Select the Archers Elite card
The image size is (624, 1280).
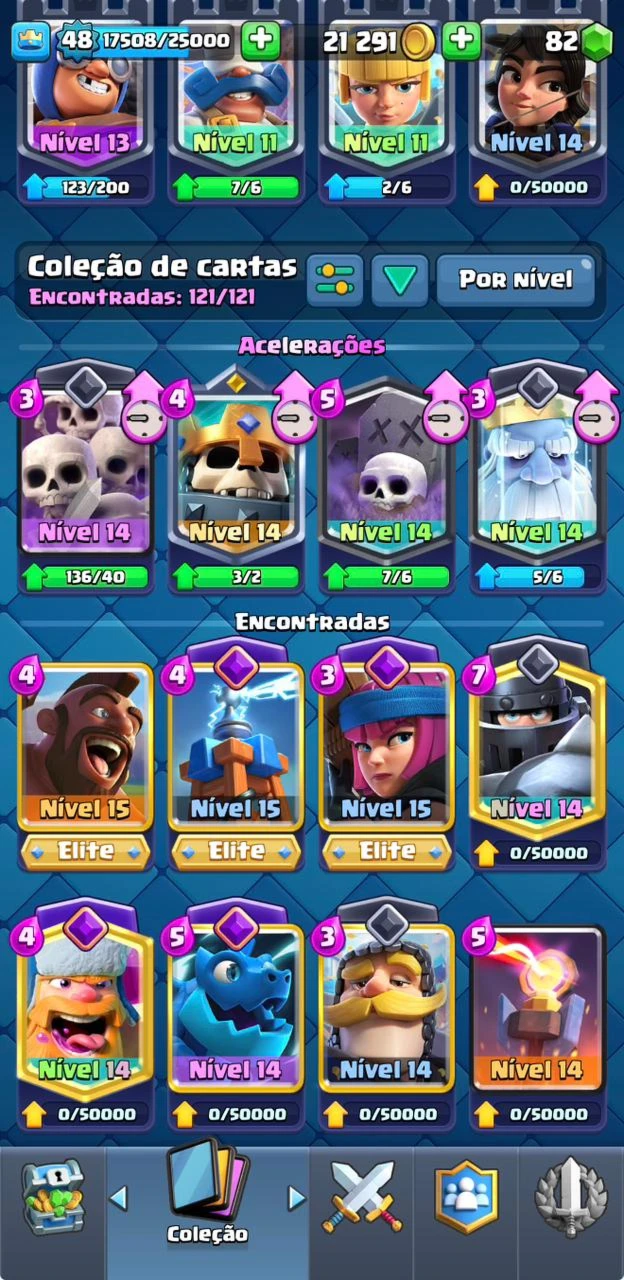pyautogui.click(x=386, y=745)
